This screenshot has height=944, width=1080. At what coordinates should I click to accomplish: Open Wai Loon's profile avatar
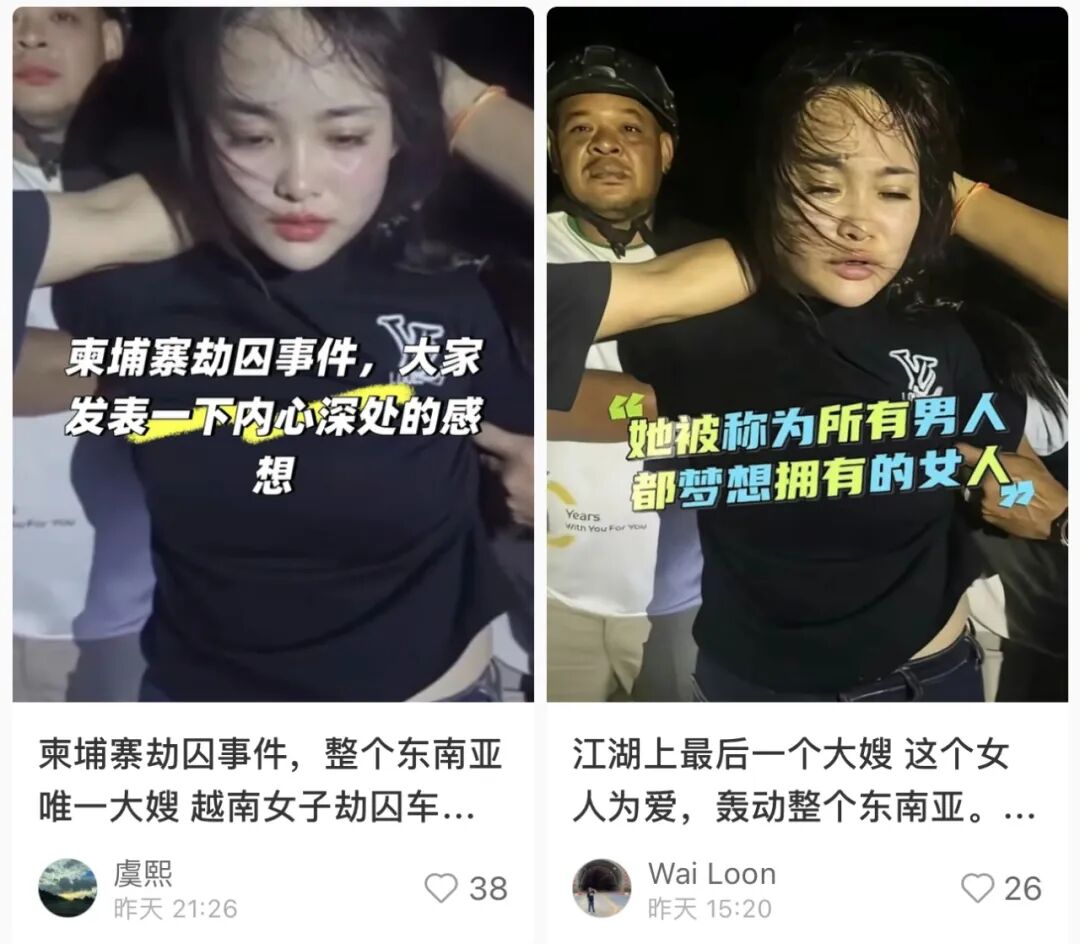pyautogui.click(x=601, y=888)
